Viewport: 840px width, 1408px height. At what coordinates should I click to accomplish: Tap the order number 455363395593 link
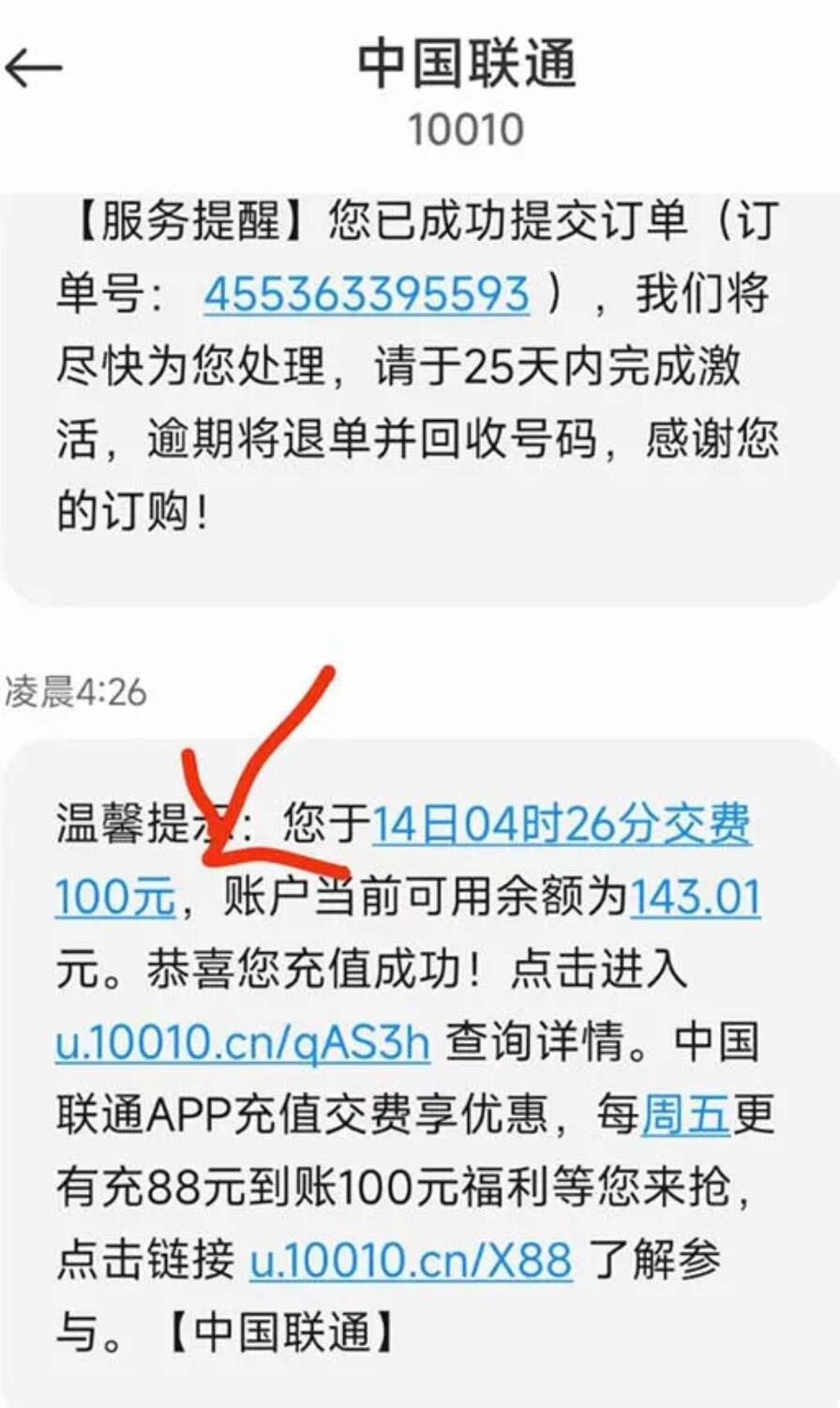point(367,294)
